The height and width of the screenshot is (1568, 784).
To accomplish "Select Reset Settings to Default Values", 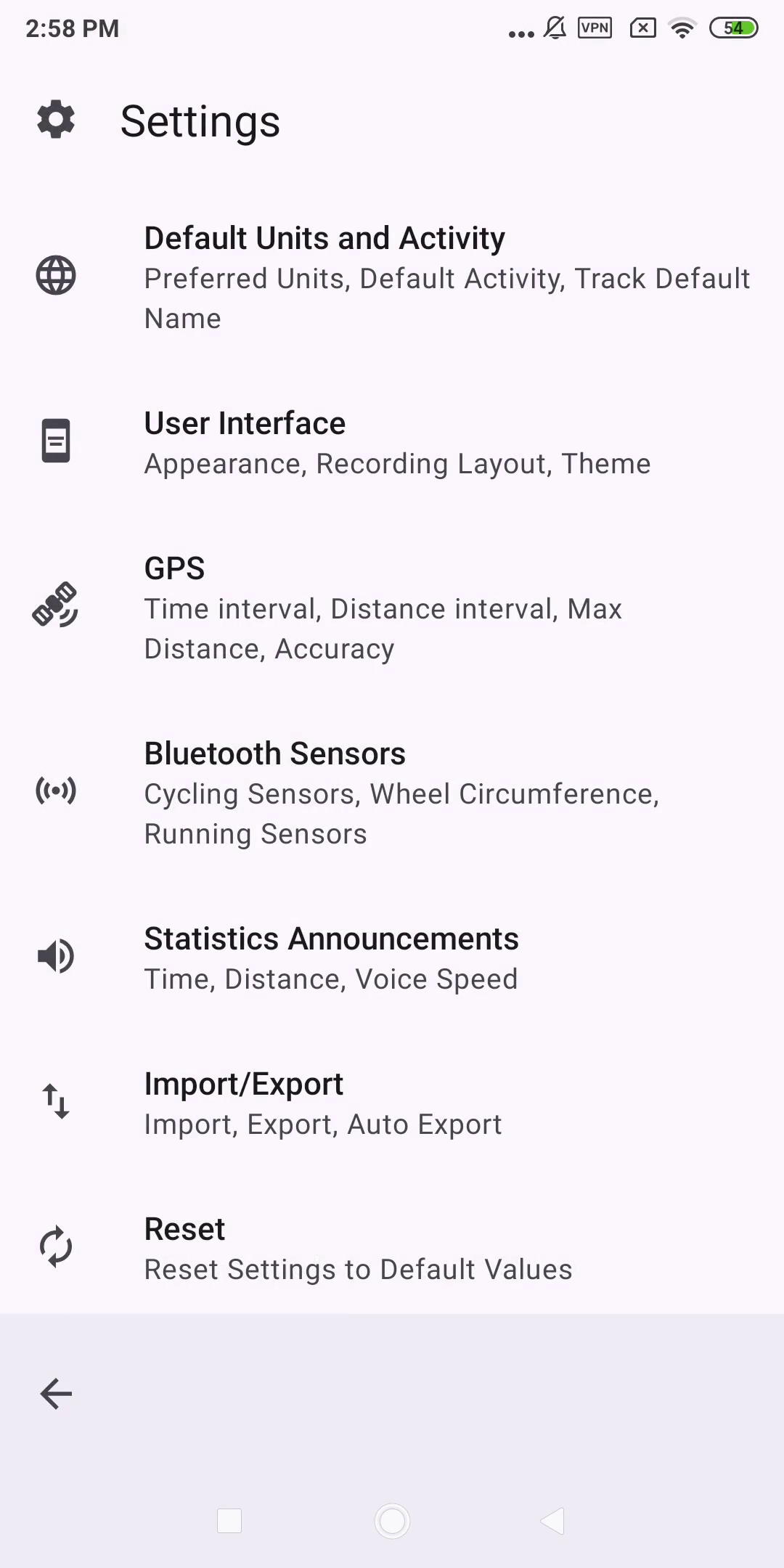I will tap(392, 1249).
